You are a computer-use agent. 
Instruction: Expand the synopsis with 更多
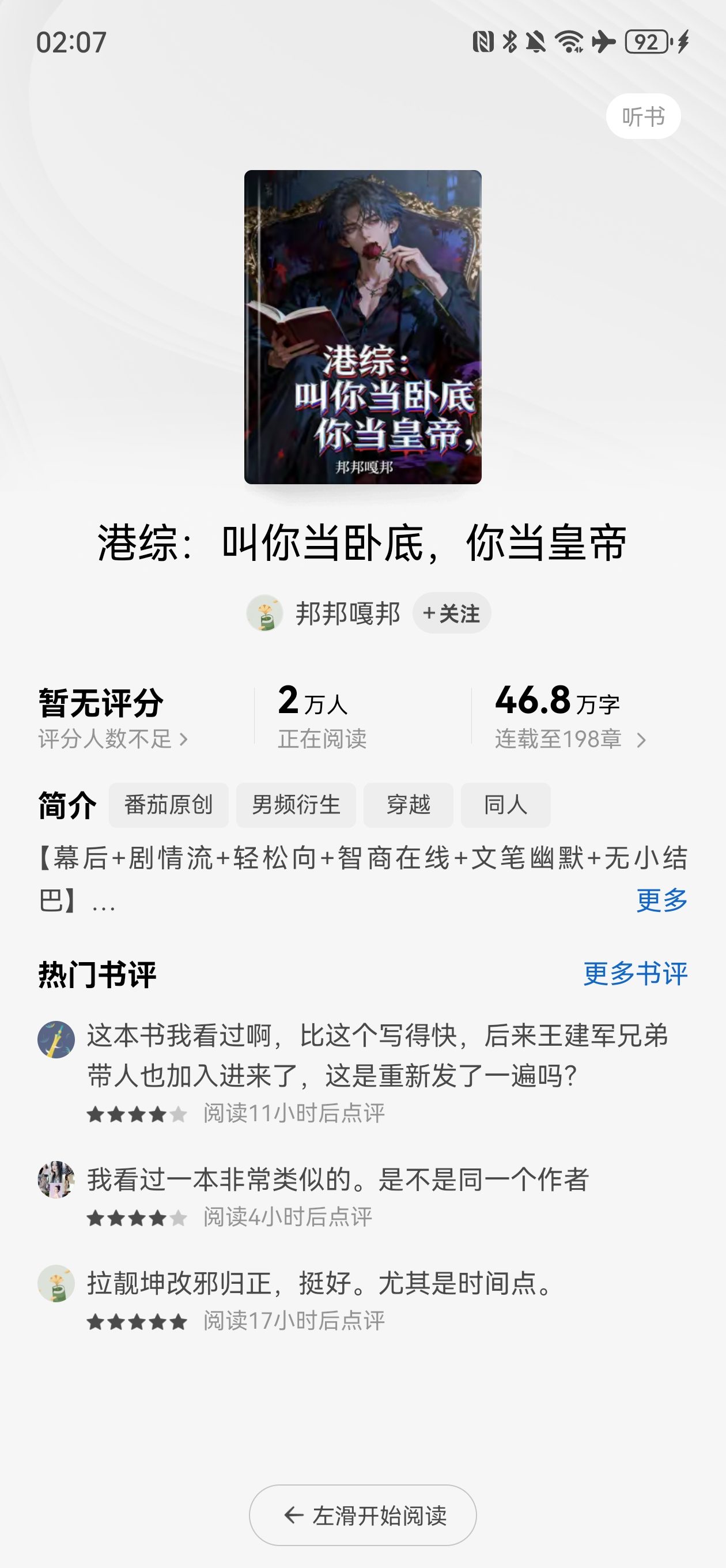pos(661,900)
